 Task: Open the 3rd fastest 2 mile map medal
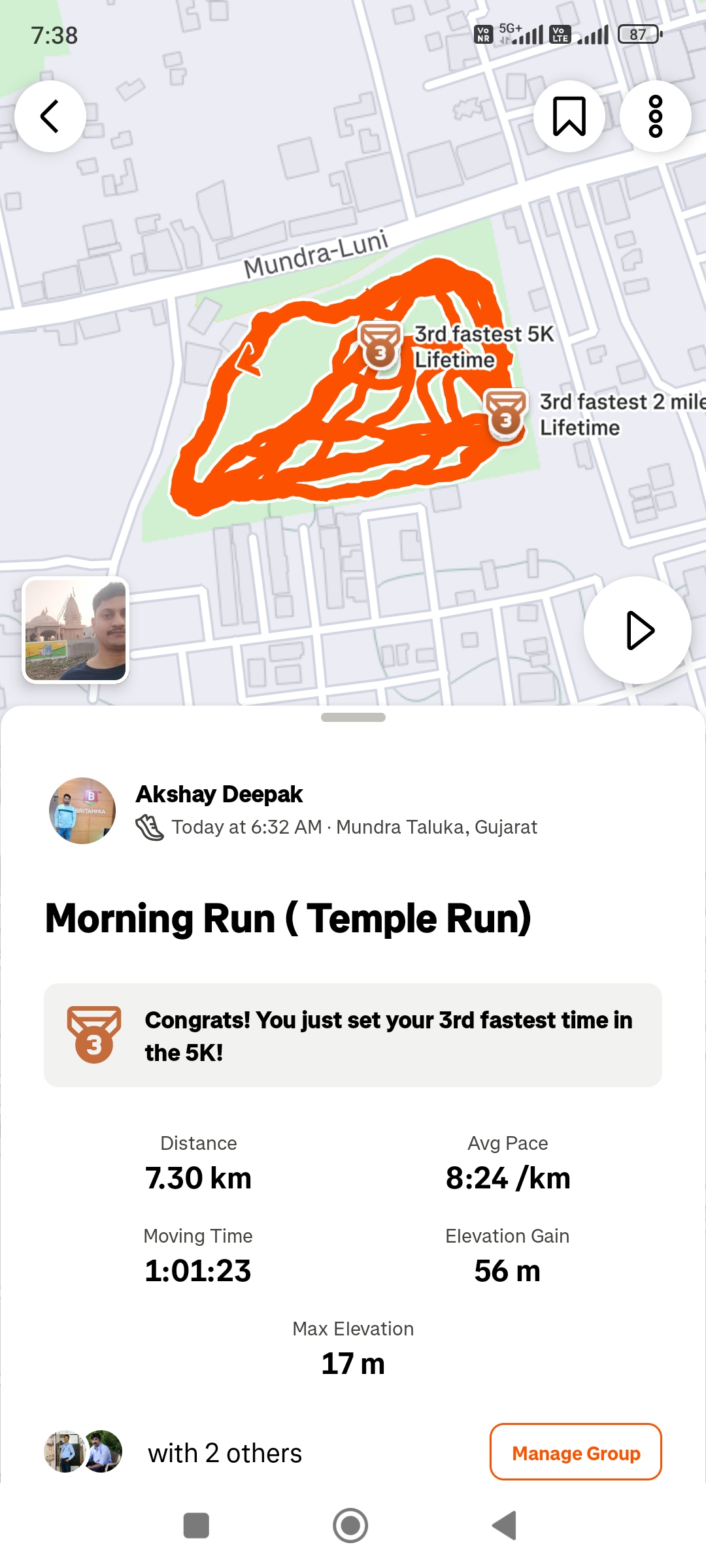pos(506,414)
